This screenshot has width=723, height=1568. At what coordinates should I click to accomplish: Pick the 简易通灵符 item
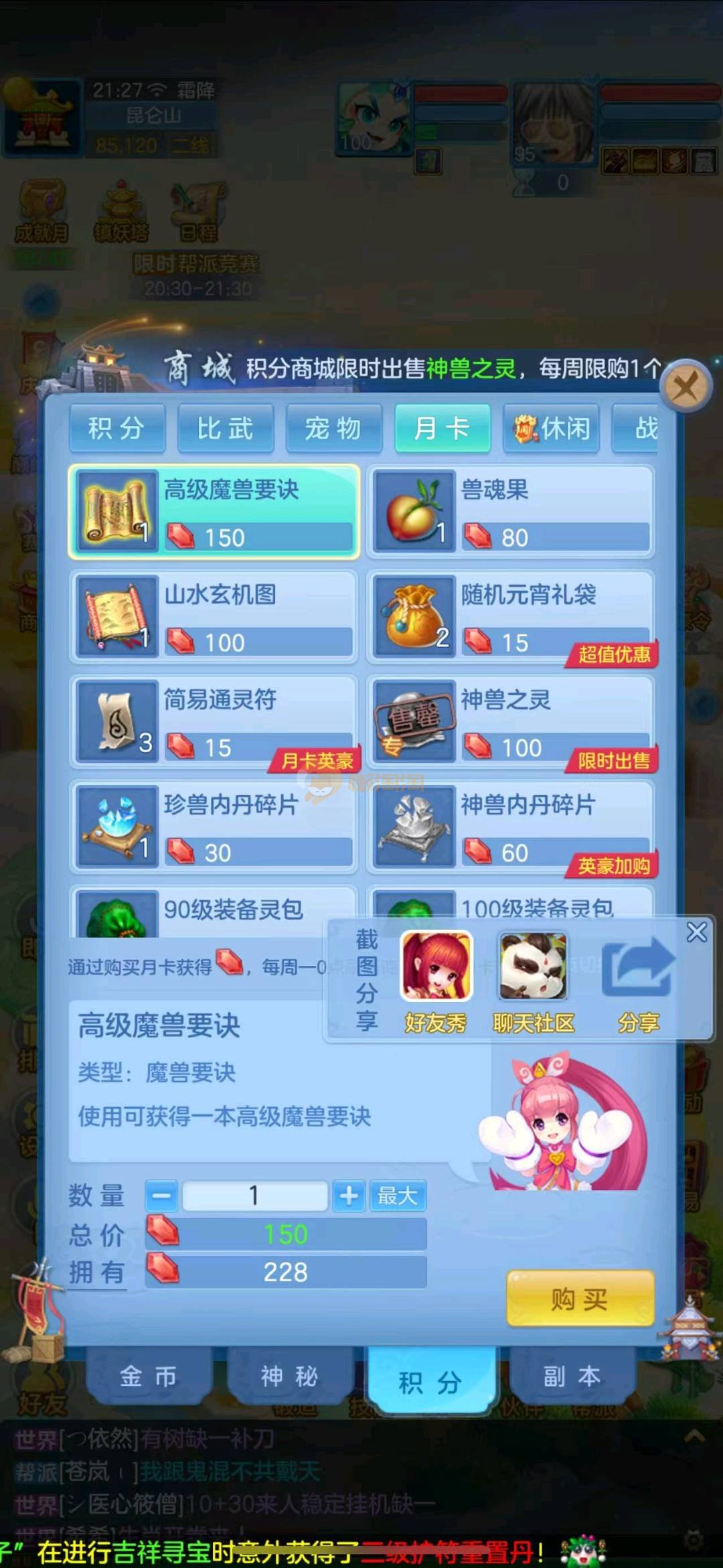coord(214,721)
